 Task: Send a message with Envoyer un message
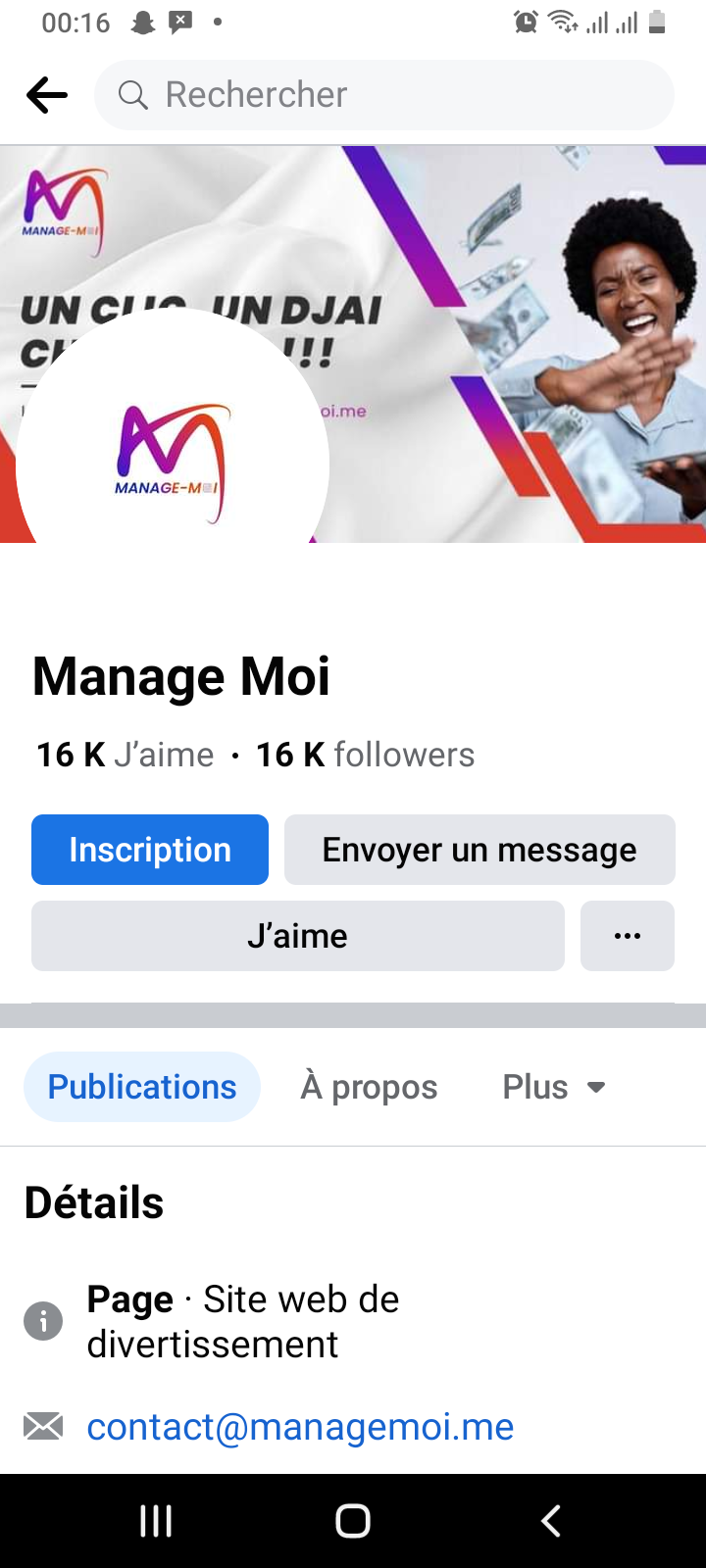pos(479,850)
